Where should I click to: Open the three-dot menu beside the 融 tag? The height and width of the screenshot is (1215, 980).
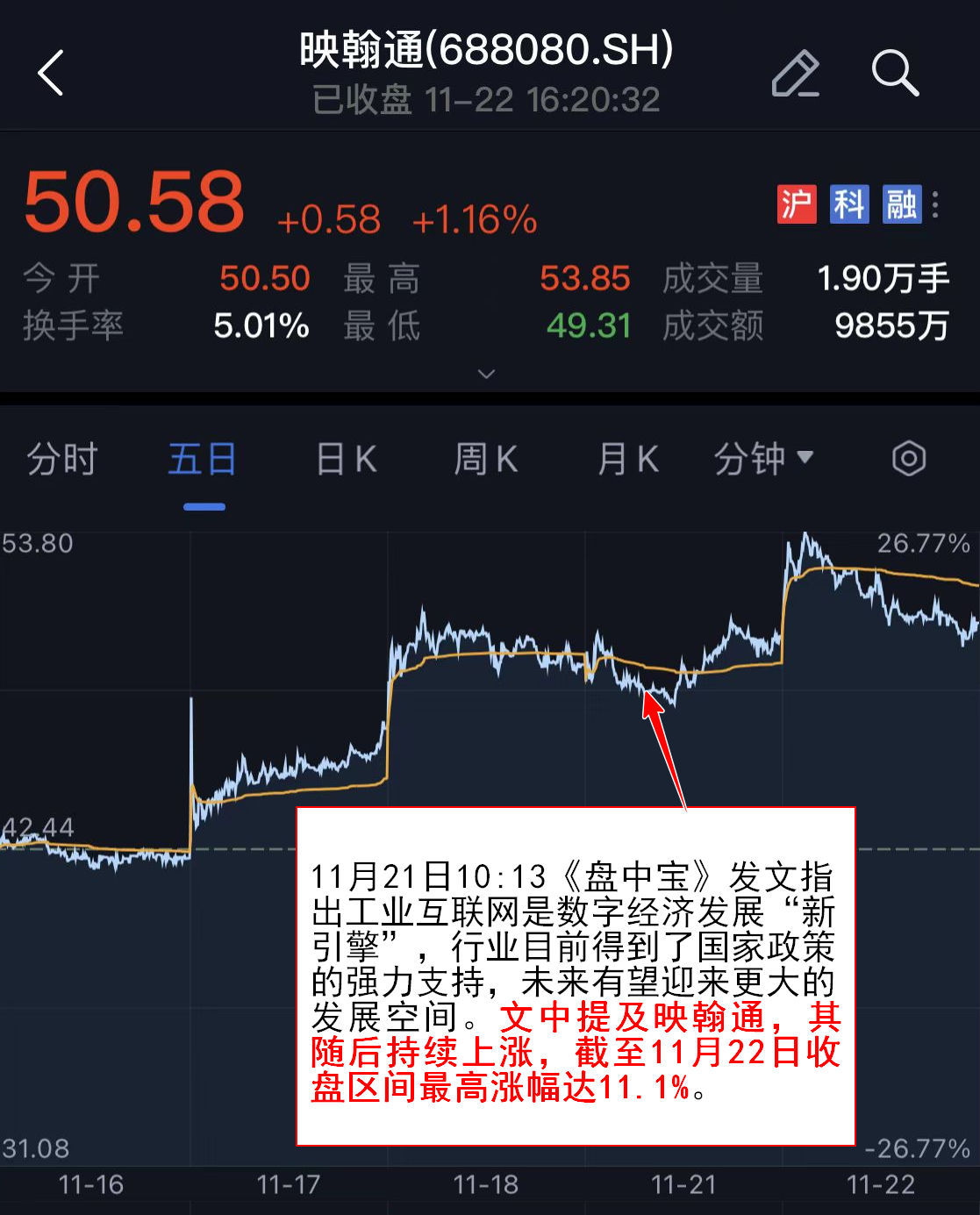pyautogui.click(x=936, y=204)
